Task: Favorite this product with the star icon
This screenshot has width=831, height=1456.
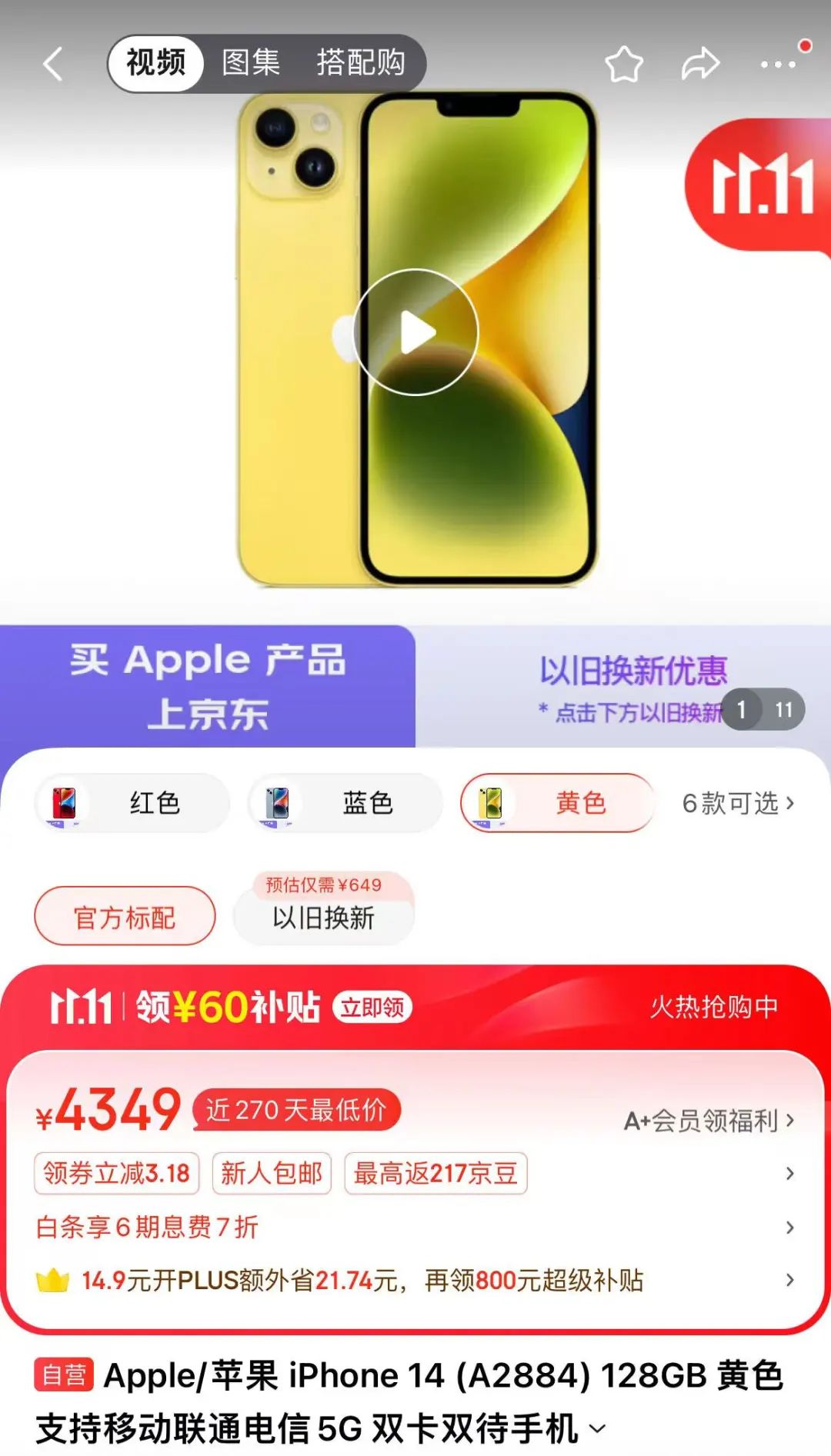Action: tap(624, 64)
